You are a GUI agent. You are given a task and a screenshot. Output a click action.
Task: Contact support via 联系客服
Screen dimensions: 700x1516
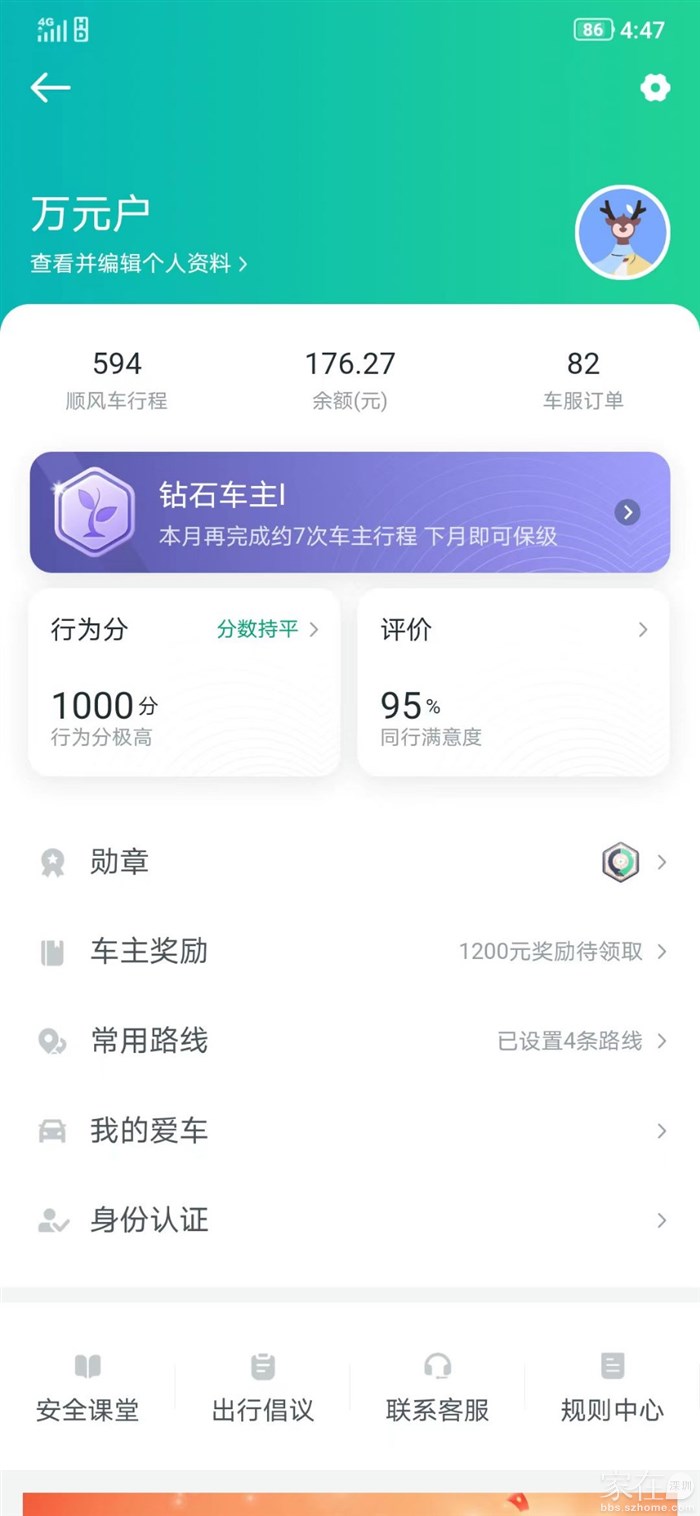pyautogui.click(x=437, y=1389)
